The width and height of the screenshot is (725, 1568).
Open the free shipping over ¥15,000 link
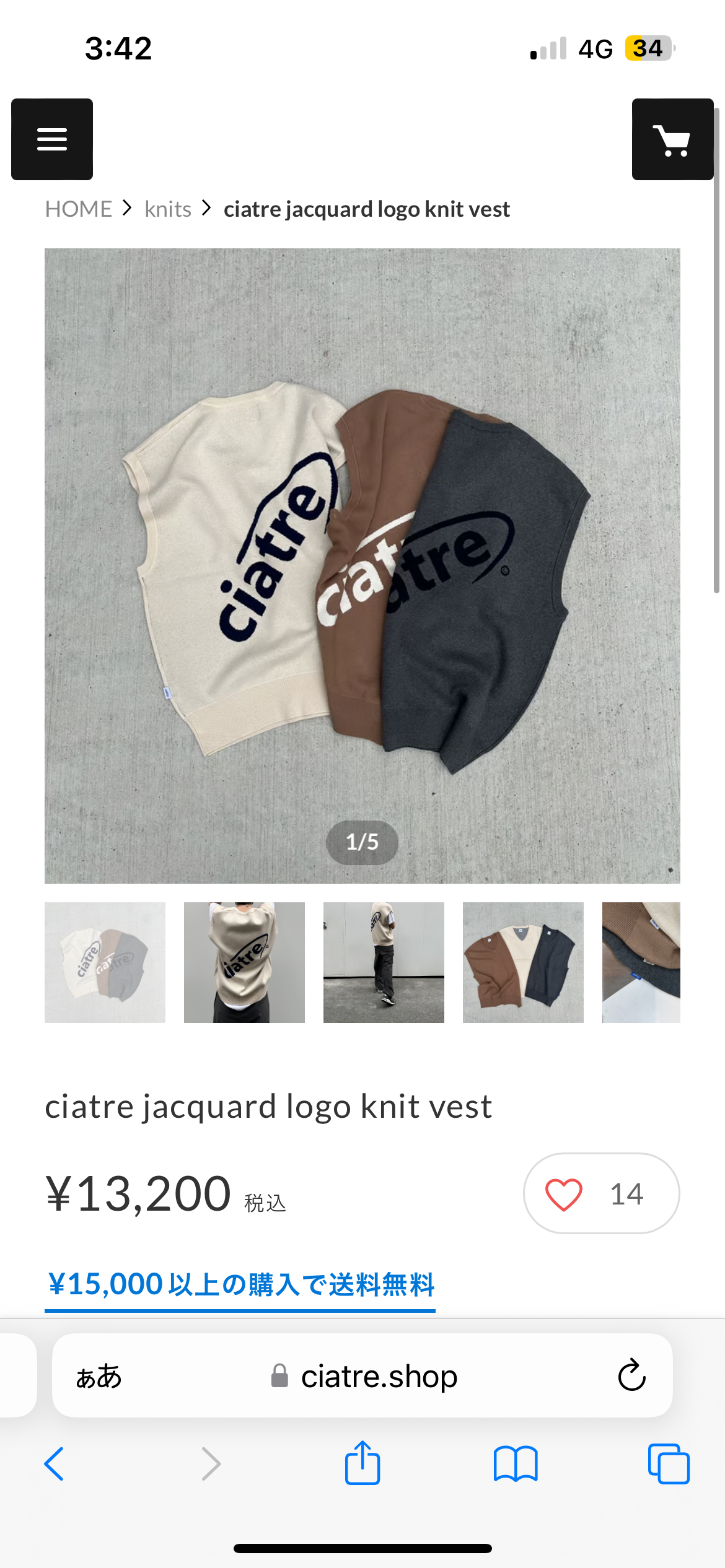pyautogui.click(x=240, y=1285)
